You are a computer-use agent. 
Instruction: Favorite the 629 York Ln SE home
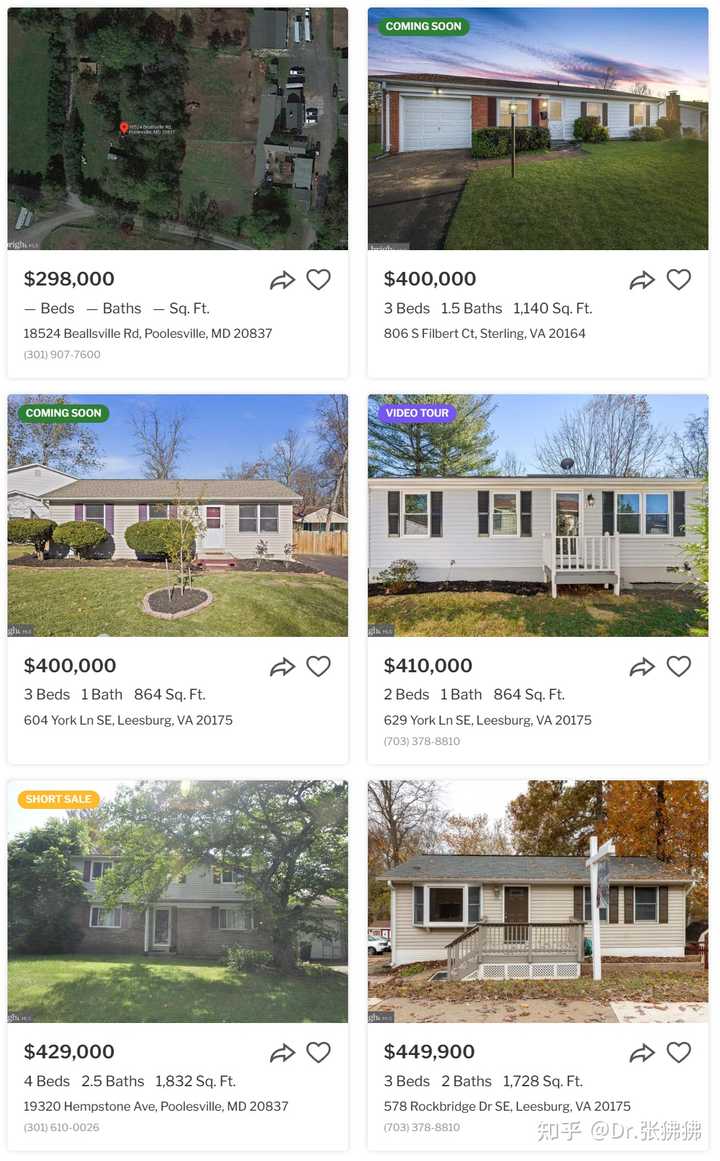679,666
